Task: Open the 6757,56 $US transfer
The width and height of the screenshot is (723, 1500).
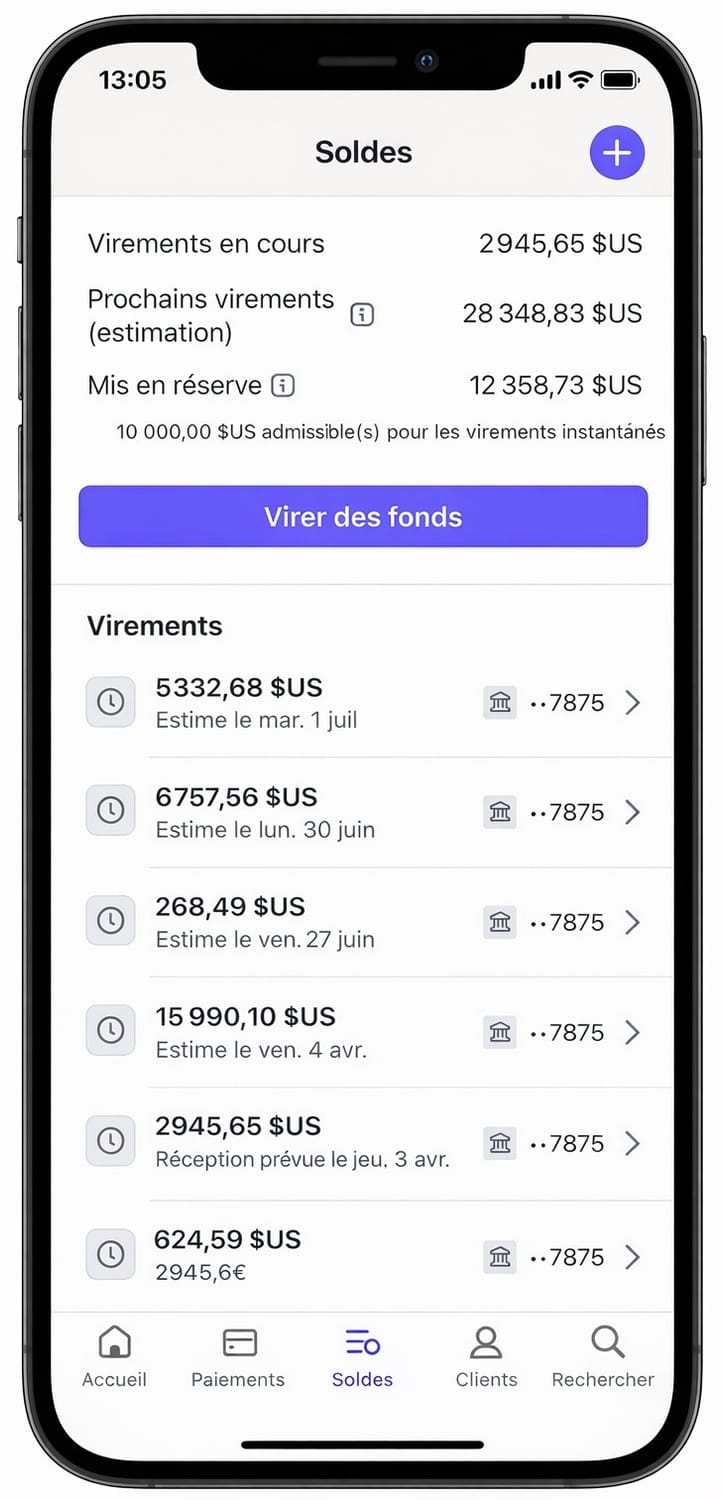Action: 362,812
